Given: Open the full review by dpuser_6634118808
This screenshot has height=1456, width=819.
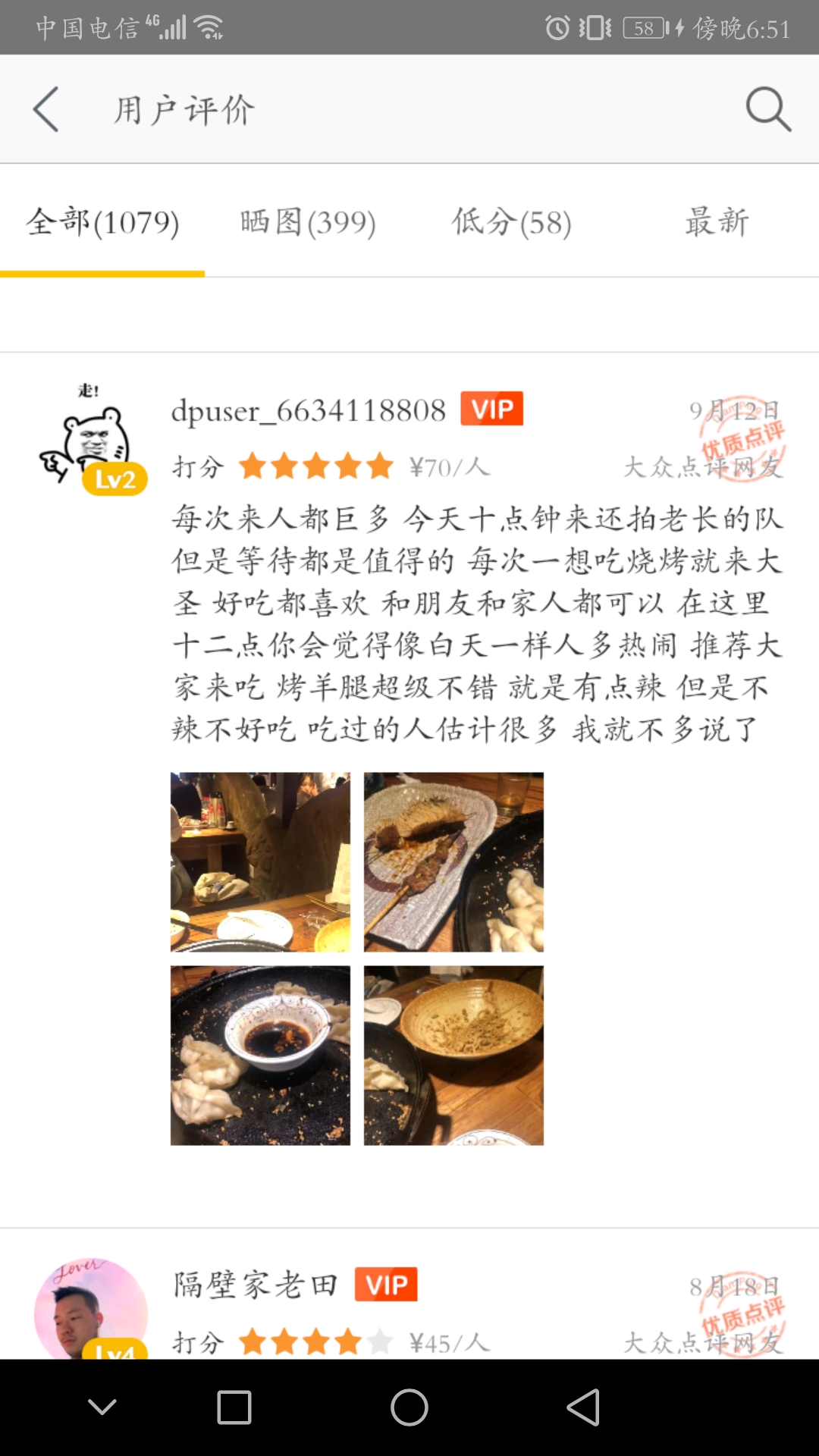Looking at the screenshot, I should (478, 623).
